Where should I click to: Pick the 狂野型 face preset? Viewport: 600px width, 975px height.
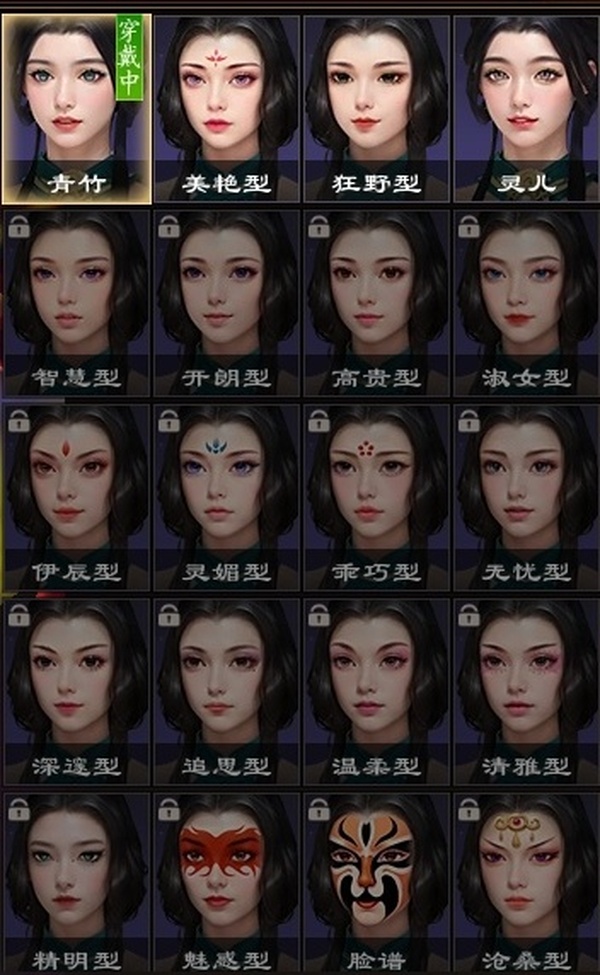point(376,105)
